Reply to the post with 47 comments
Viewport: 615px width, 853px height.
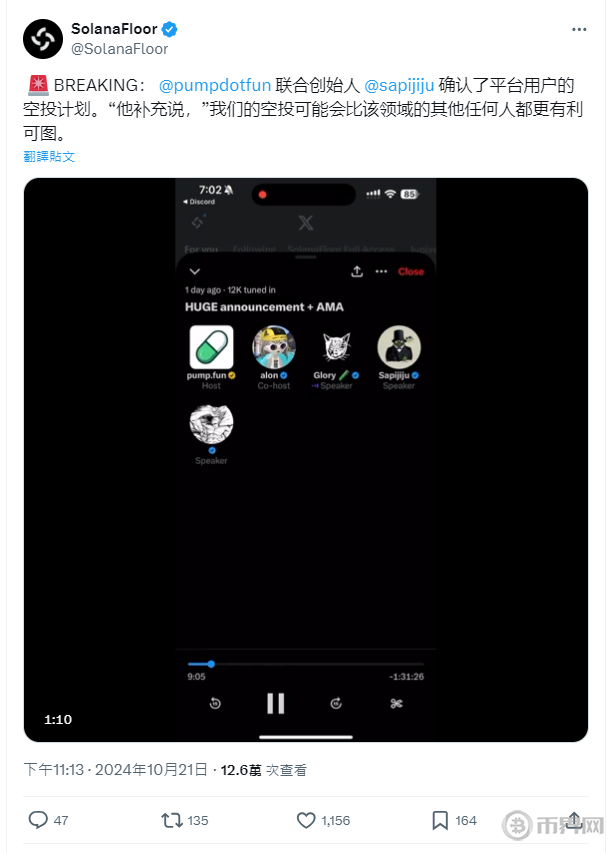pos(38,820)
